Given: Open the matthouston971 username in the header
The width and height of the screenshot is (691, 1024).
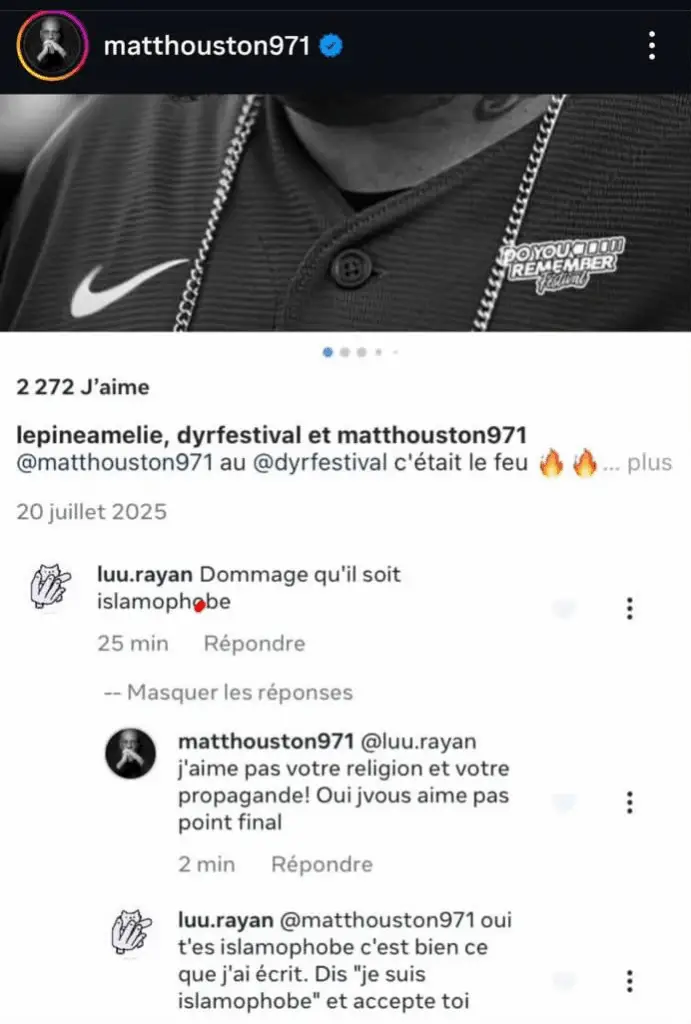Looking at the screenshot, I should coord(207,46).
